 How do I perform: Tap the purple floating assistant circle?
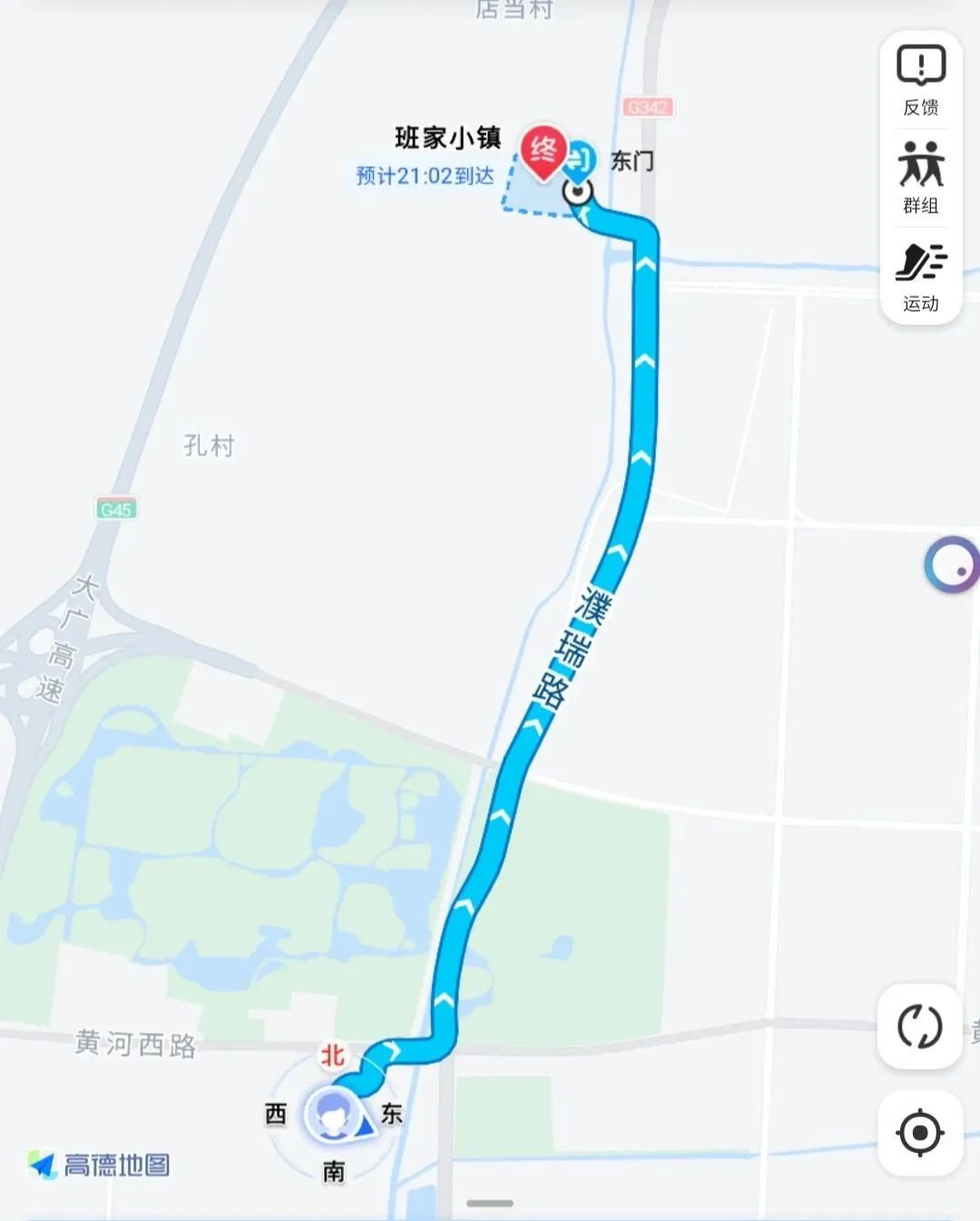(953, 565)
